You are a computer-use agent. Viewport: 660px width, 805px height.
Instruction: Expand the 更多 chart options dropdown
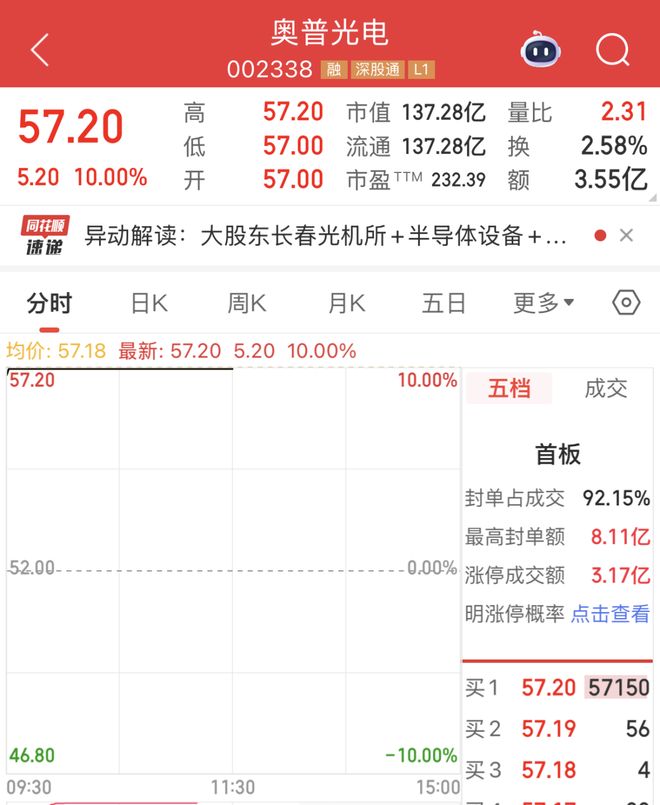[543, 303]
